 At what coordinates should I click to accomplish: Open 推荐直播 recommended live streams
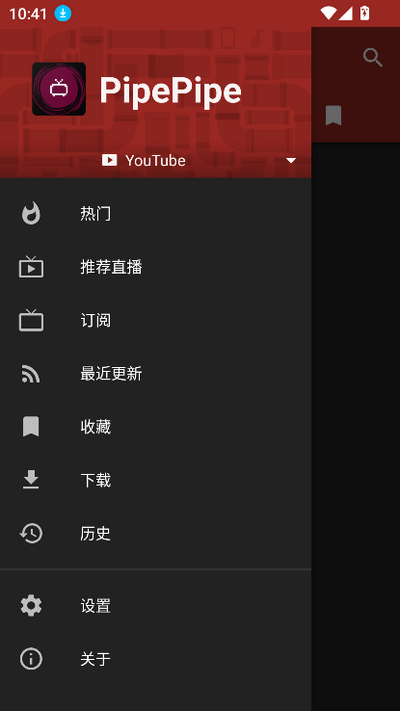click(156, 267)
